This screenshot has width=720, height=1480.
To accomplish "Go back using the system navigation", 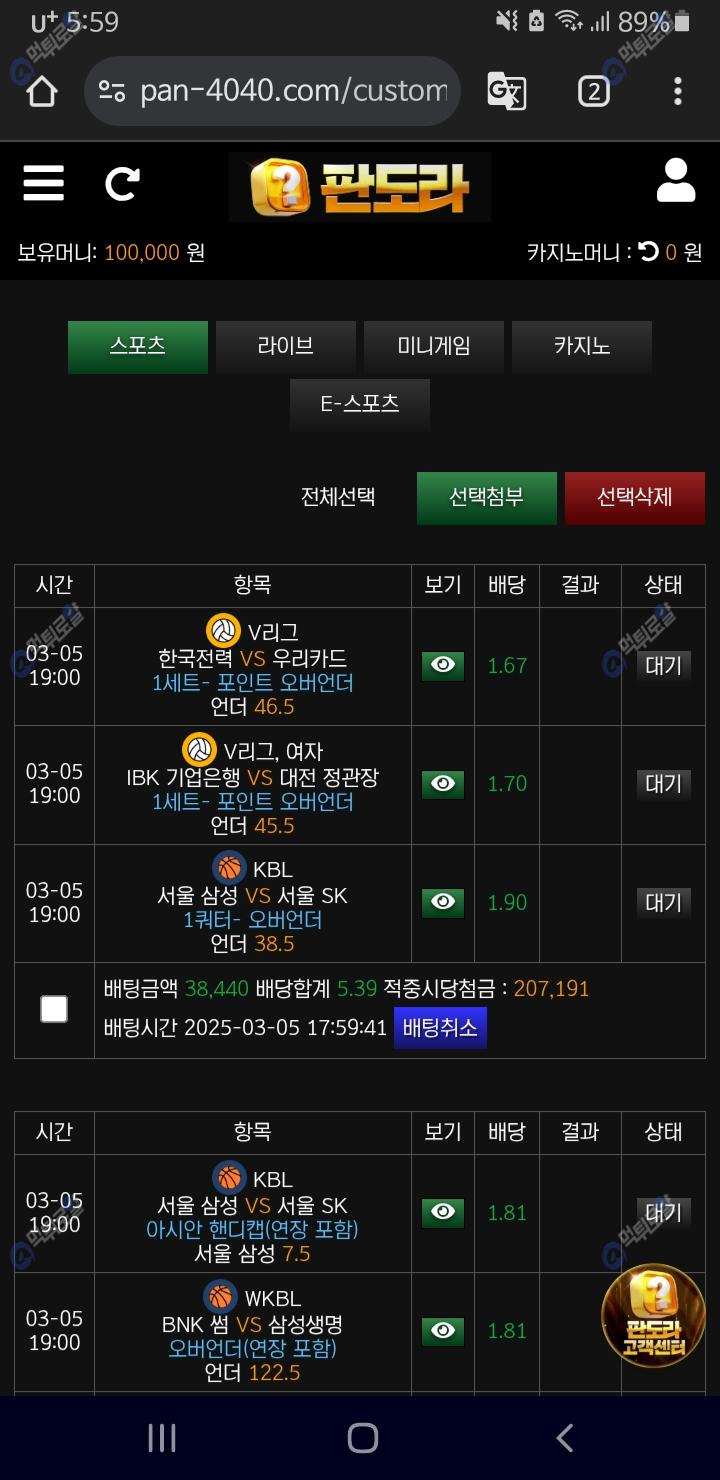I will coord(565,1438).
